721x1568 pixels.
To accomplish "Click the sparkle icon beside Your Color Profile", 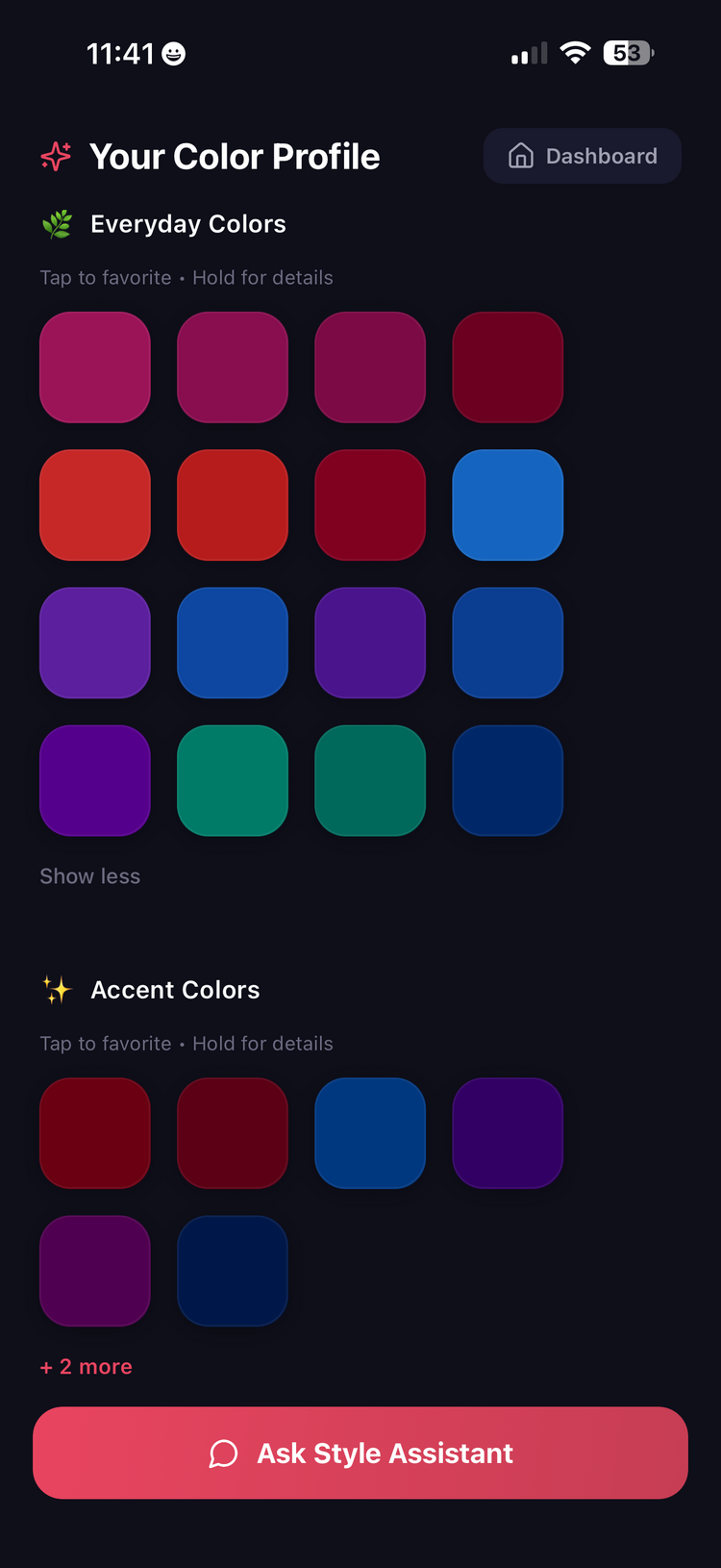I will [56, 157].
